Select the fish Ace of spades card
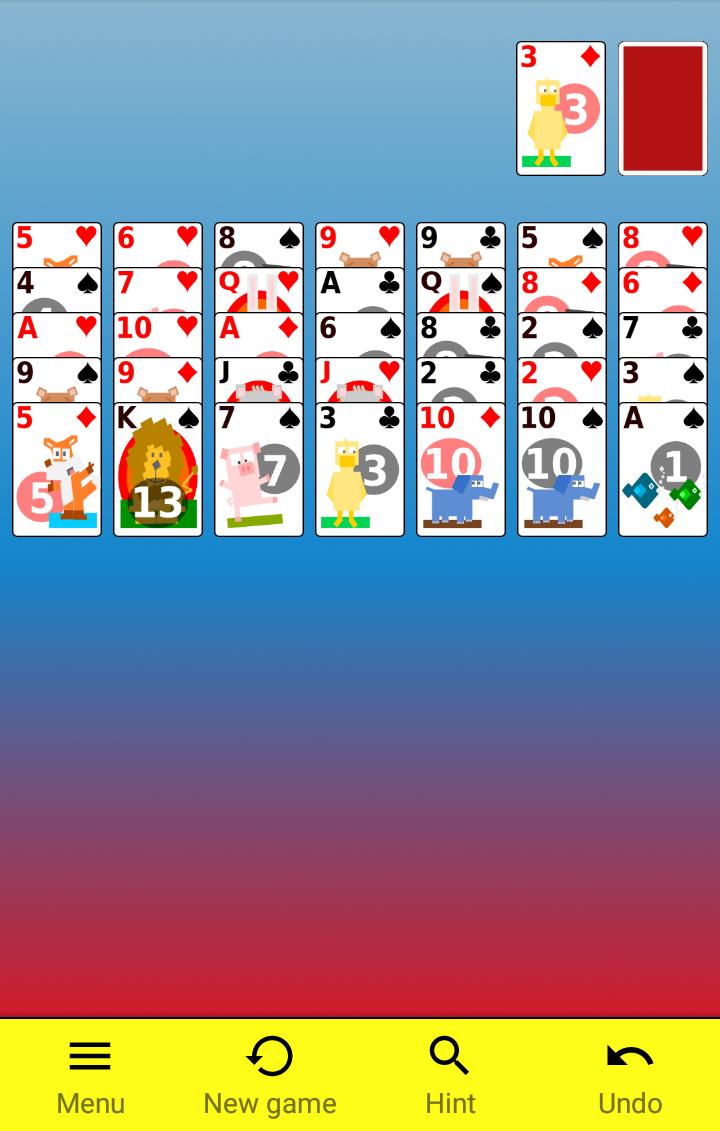 [x=662, y=470]
